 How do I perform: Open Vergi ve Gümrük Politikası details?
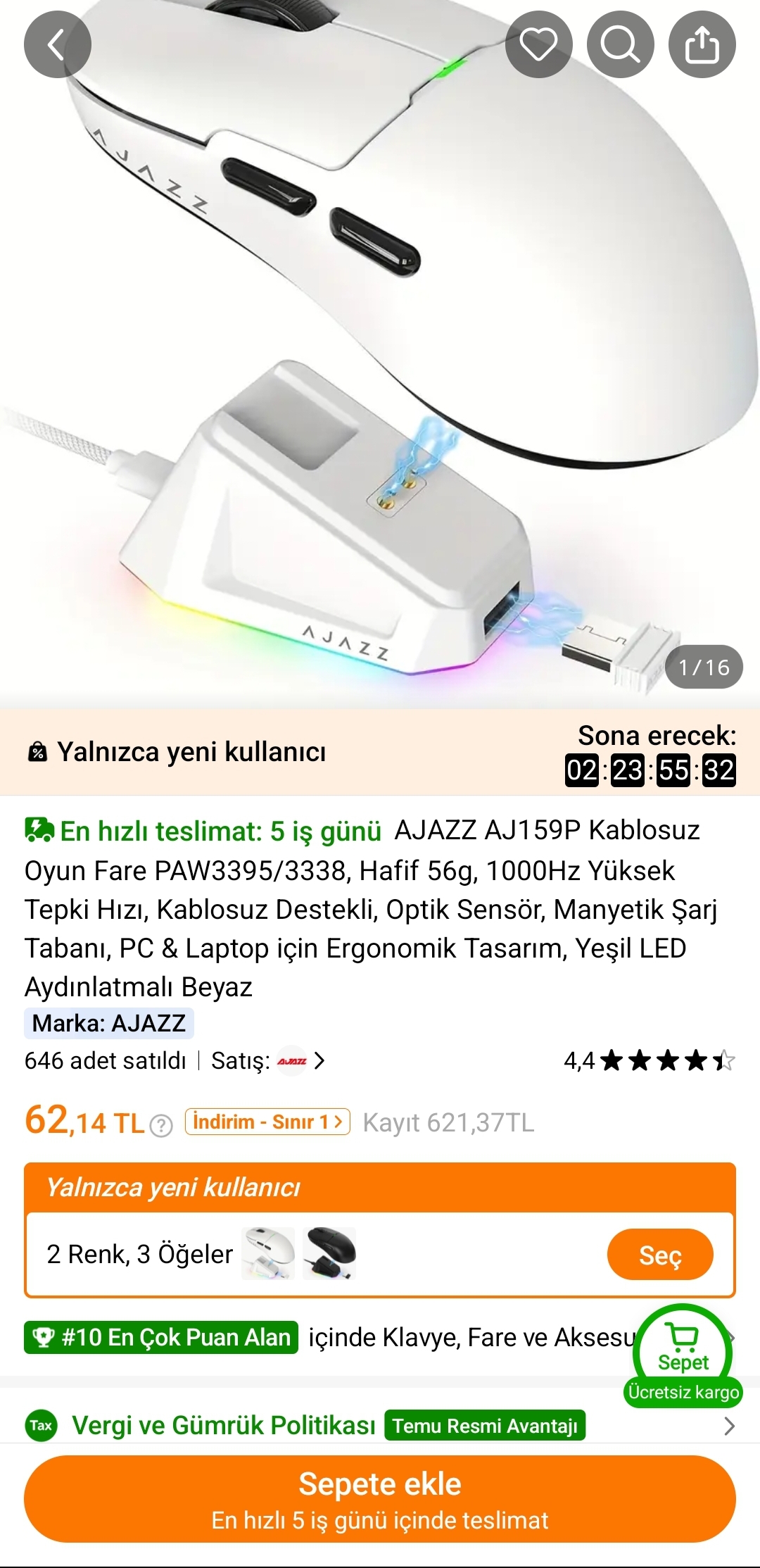click(224, 1426)
